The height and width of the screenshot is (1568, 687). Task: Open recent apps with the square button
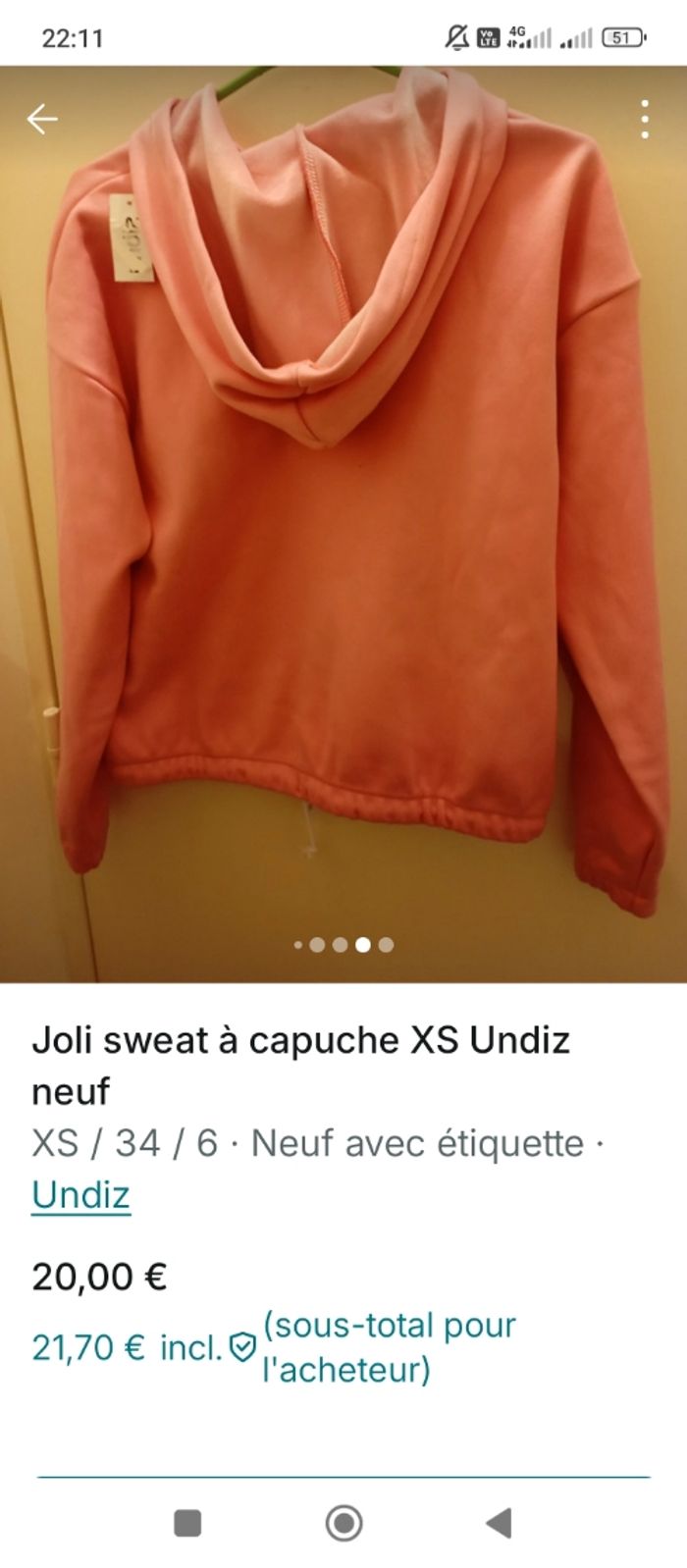(x=187, y=1523)
